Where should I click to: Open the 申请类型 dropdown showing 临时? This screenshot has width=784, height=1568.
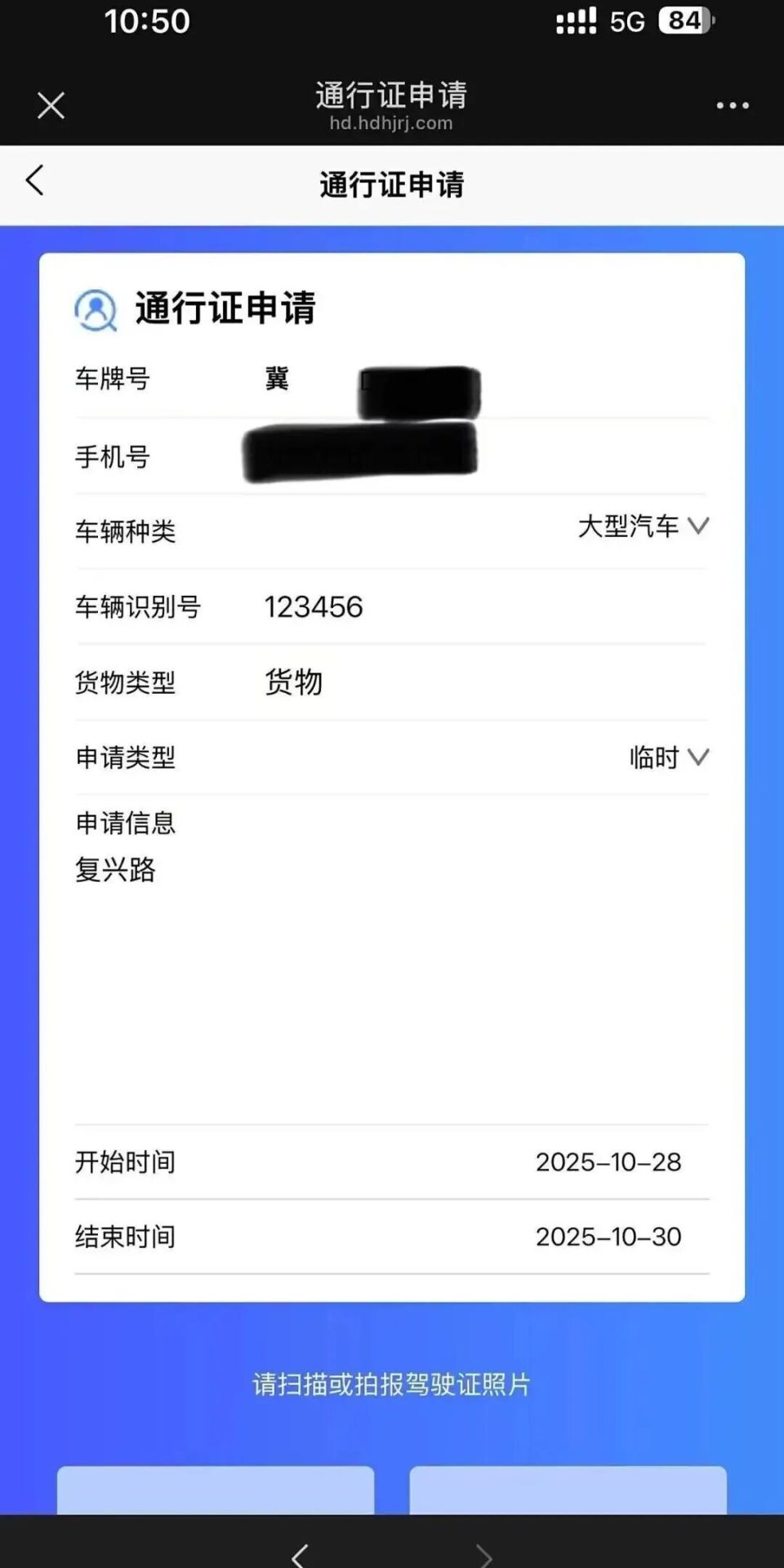click(x=670, y=757)
